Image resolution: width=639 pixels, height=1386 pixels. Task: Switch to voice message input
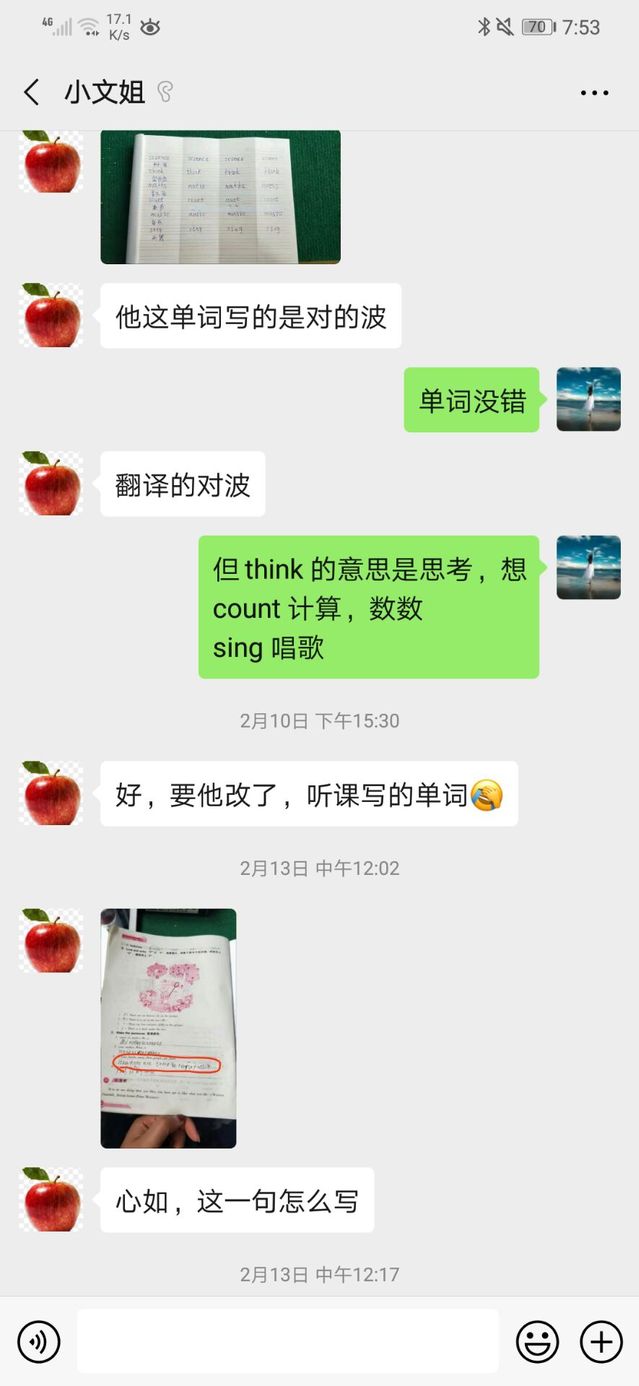tap(39, 1342)
